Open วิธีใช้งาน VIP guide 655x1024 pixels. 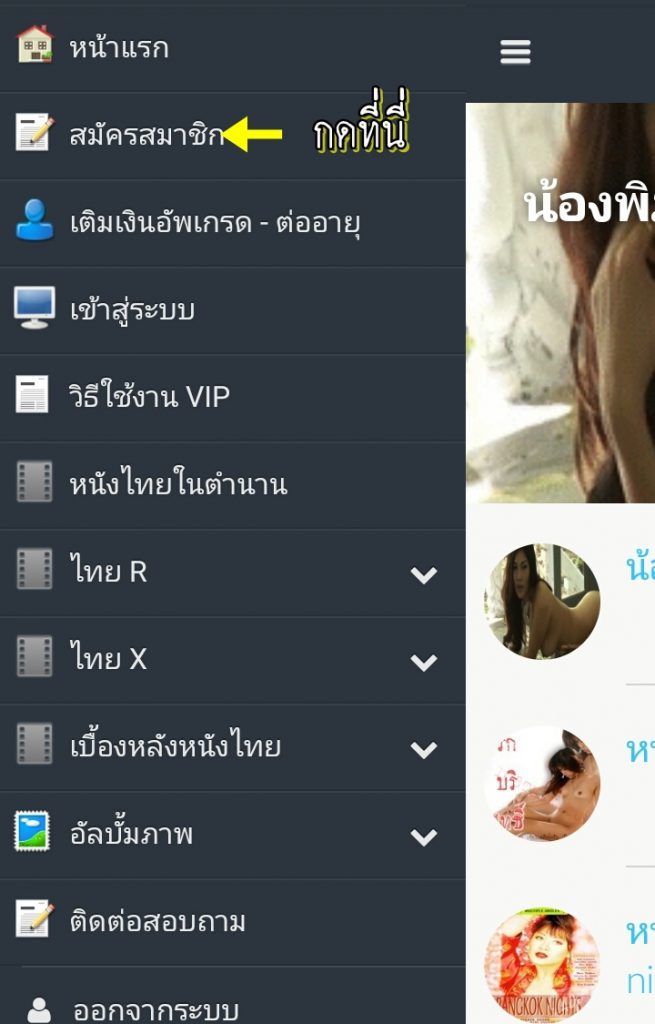coord(149,397)
